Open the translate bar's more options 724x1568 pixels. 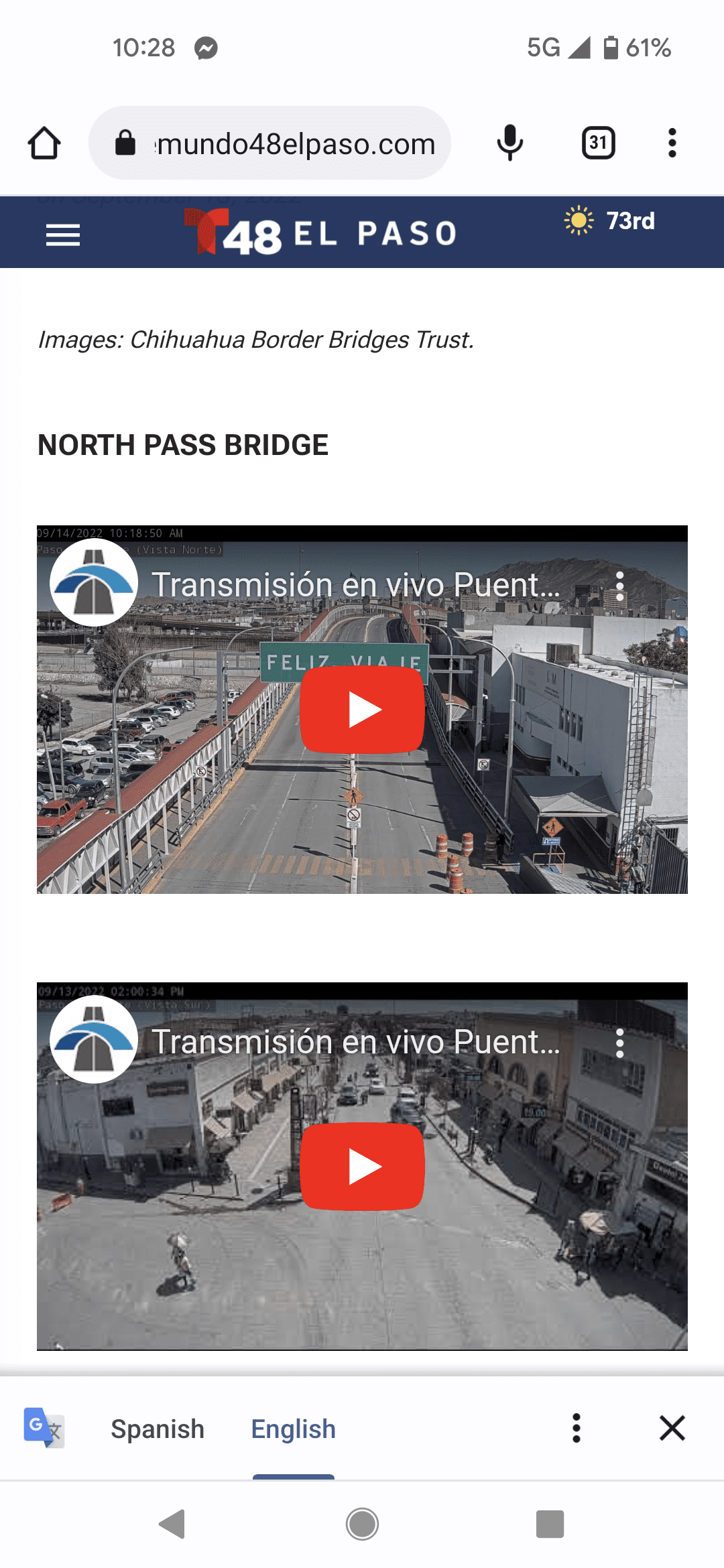coord(576,1428)
